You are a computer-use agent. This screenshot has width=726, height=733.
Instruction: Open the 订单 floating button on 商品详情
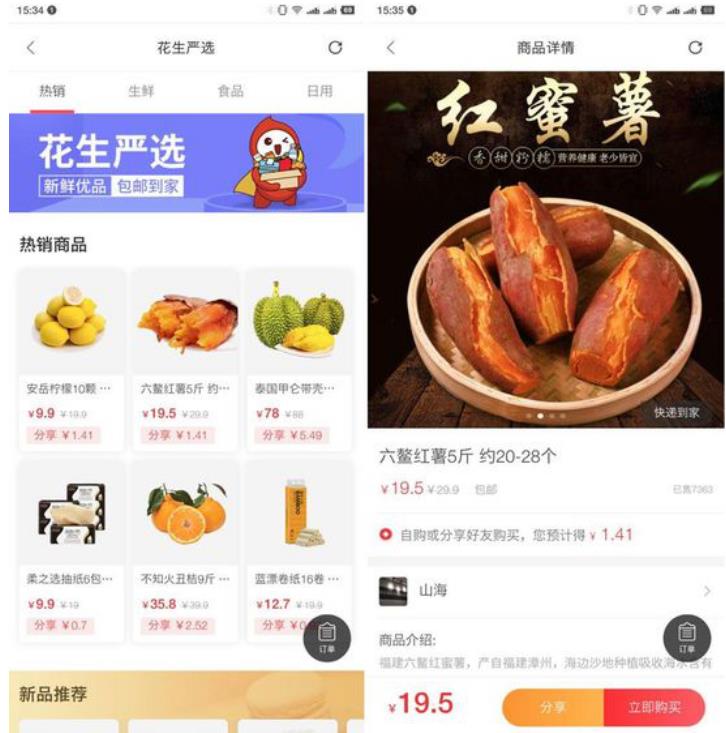[x=687, y=637]
